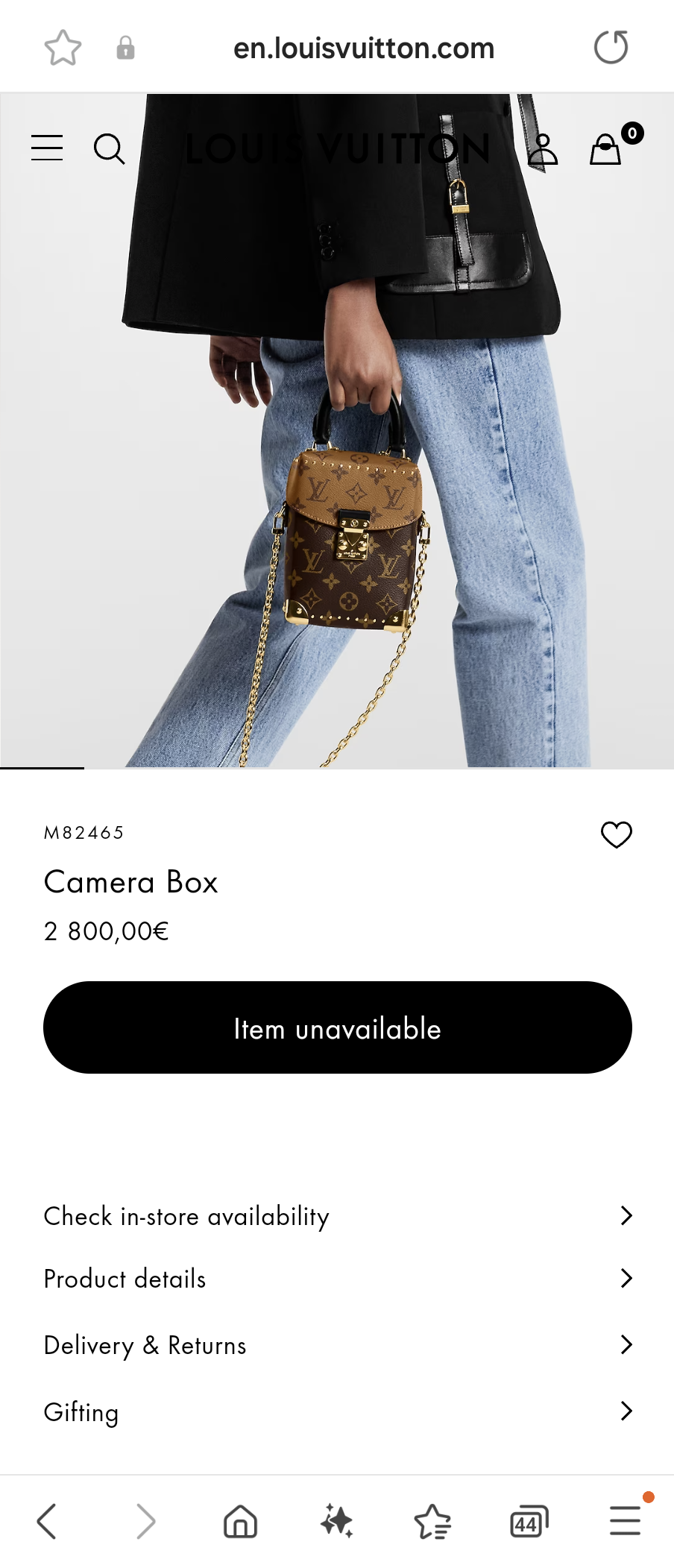
Task: Click the Louis Vuitton logo
Action: tap(337, 149)
